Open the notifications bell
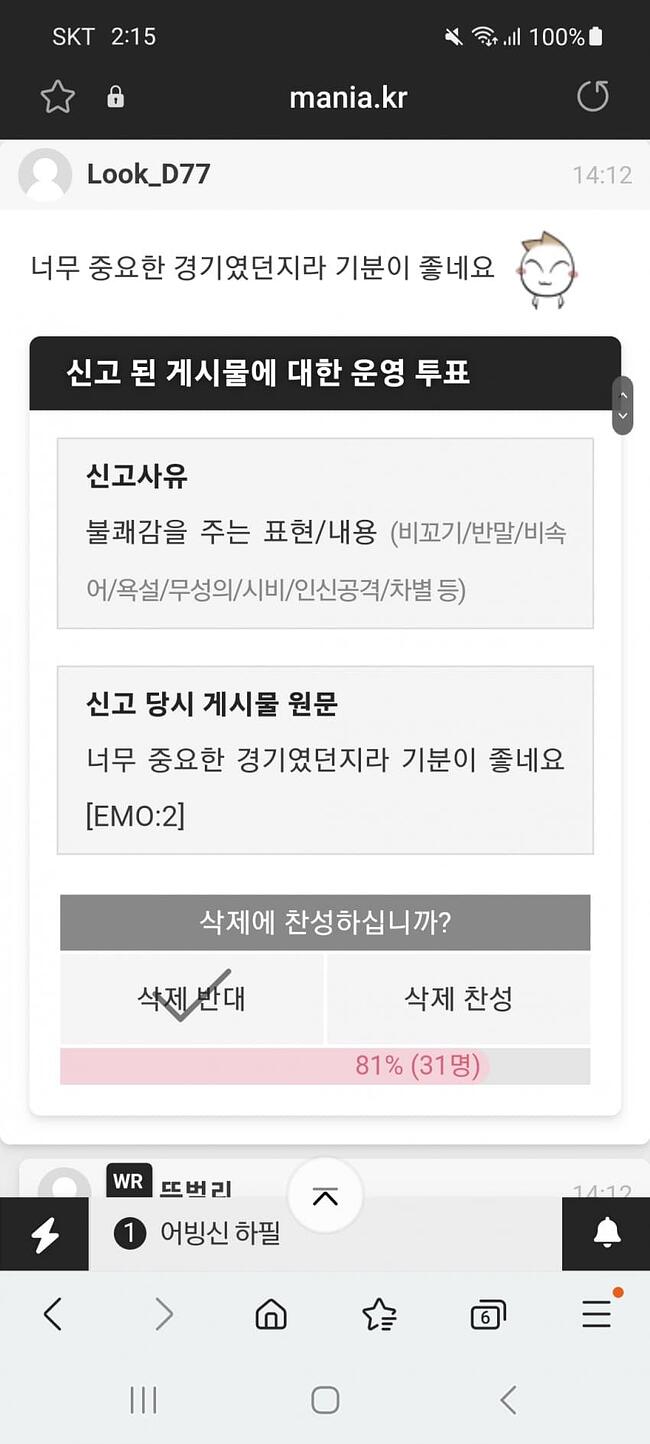Image resolution: width=650 pixels, height=1444 pixels. pyautogui.click(x=606, y=1234)
